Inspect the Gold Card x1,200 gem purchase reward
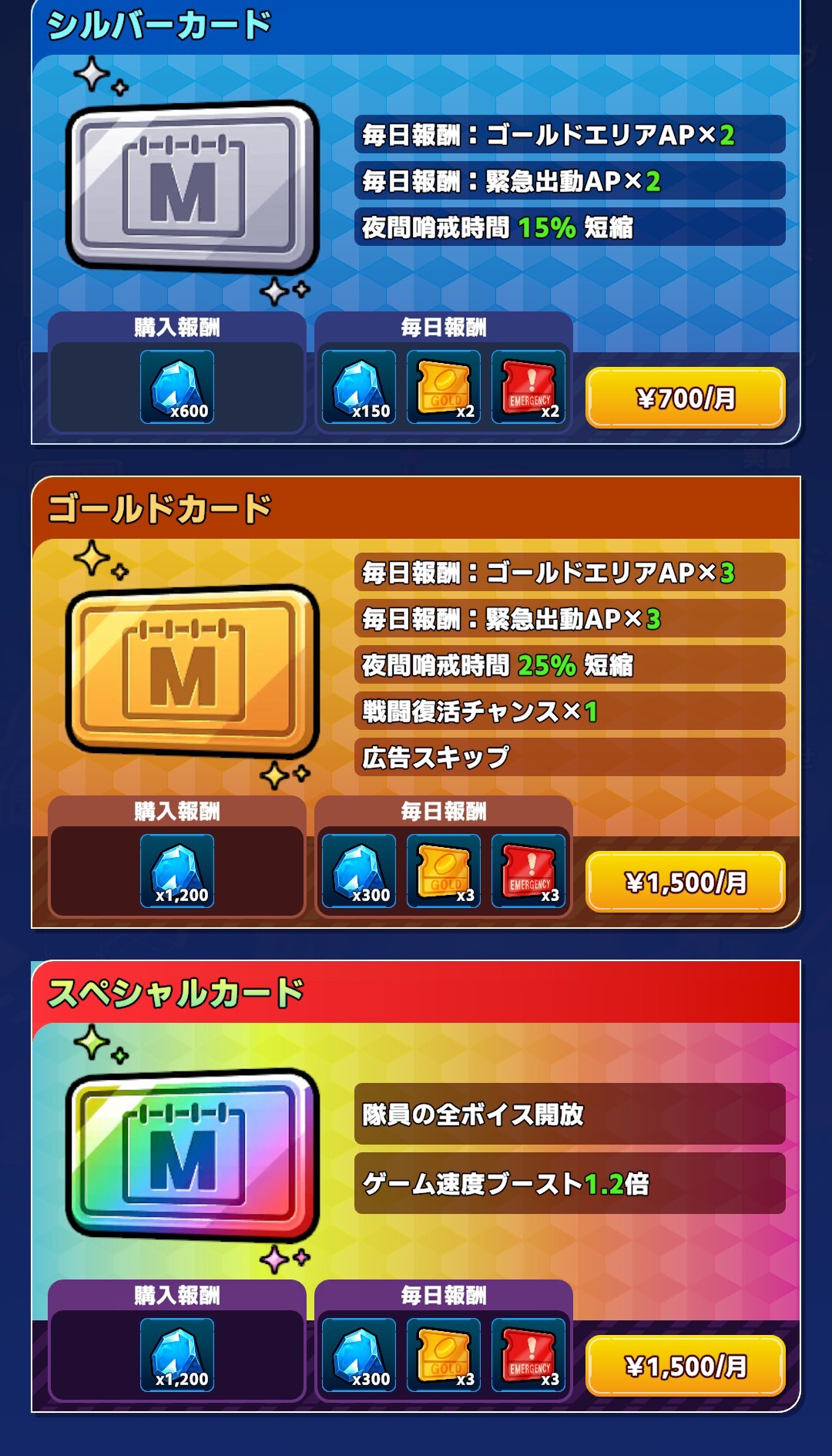This screenshot has height=1456, width=832. coord(177,871)
